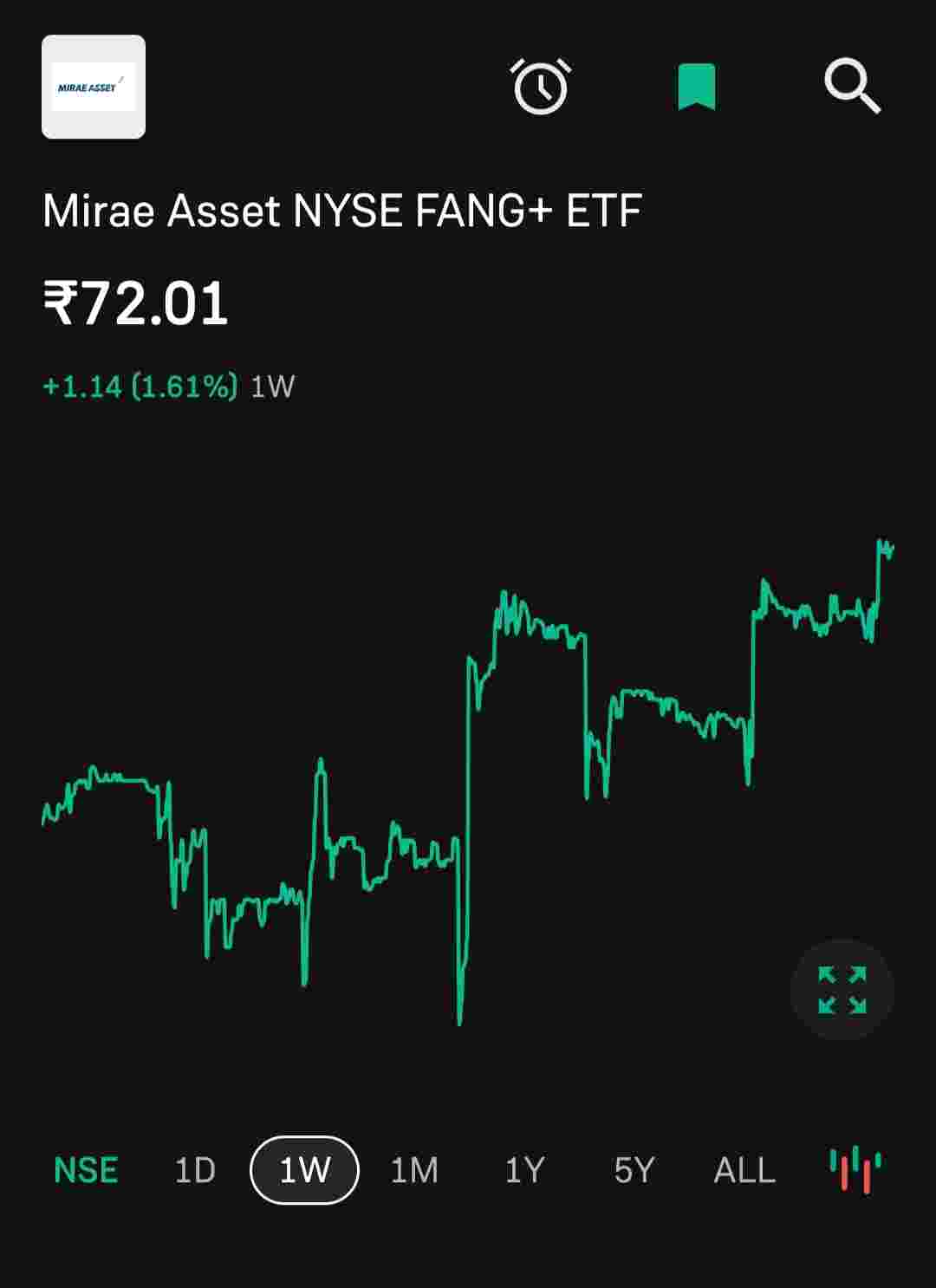Open the search magnifier

pos(851,87)
